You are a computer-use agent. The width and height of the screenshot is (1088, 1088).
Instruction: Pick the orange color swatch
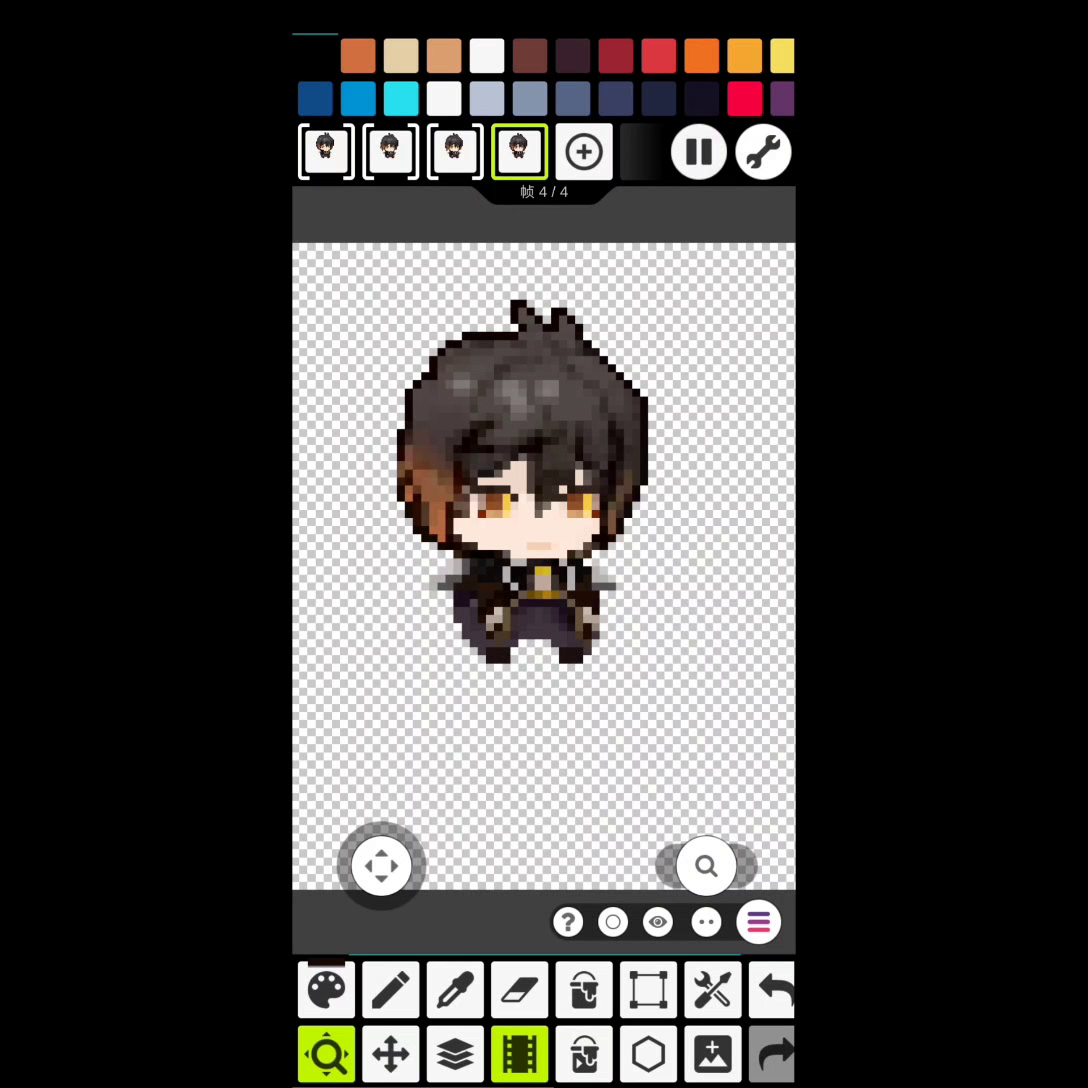coord(702,56)
